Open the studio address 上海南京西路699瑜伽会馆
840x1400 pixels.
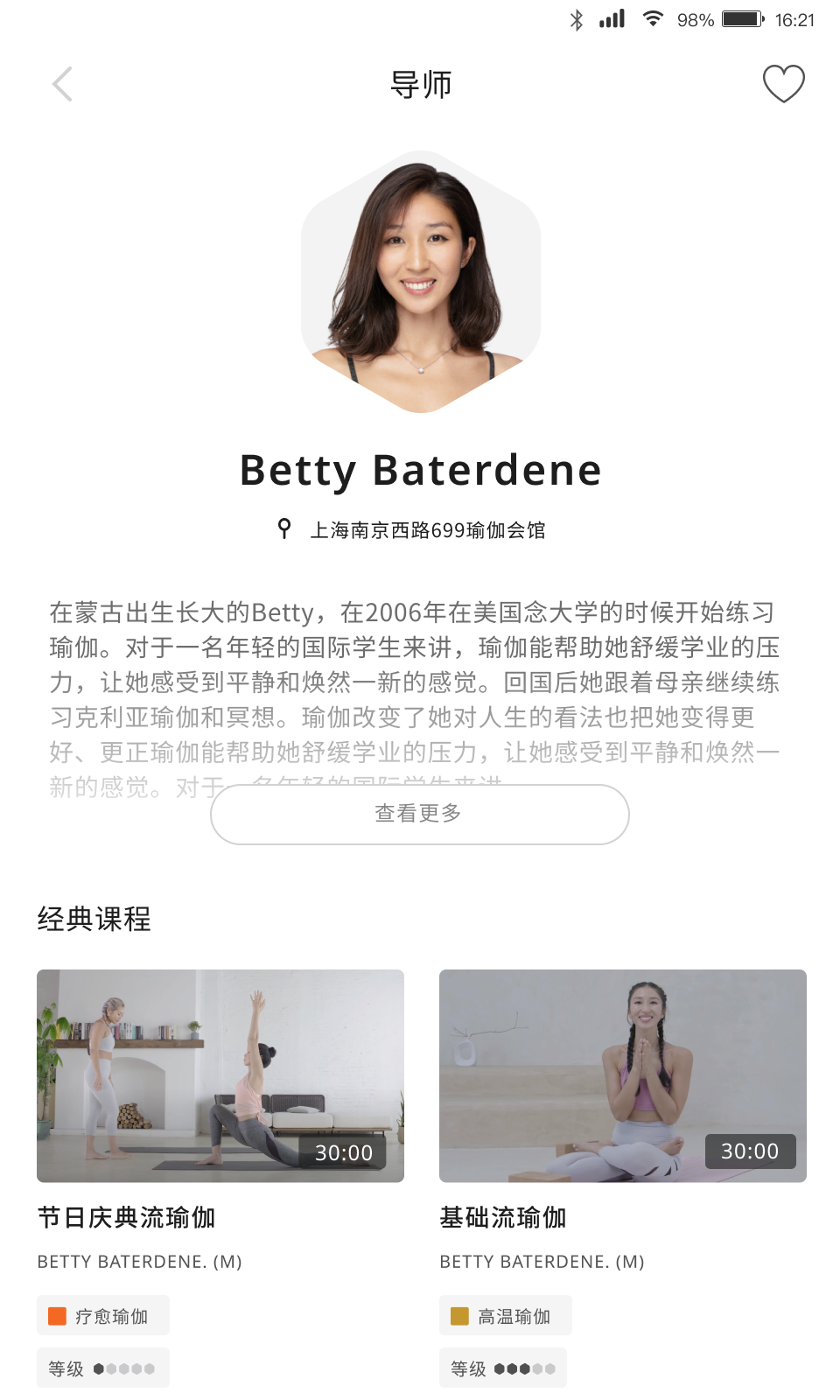(429, 528)
